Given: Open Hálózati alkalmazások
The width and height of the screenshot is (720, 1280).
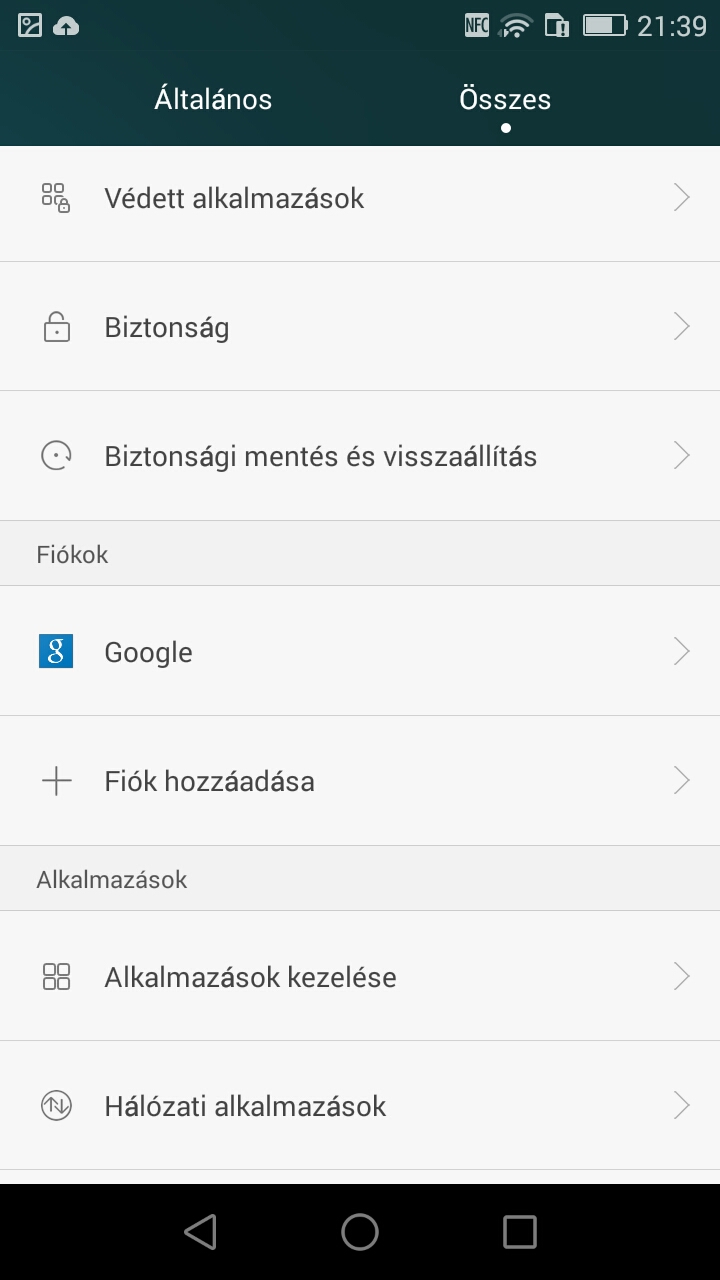Looking at the screenshot, I should tap(360, 1106).
